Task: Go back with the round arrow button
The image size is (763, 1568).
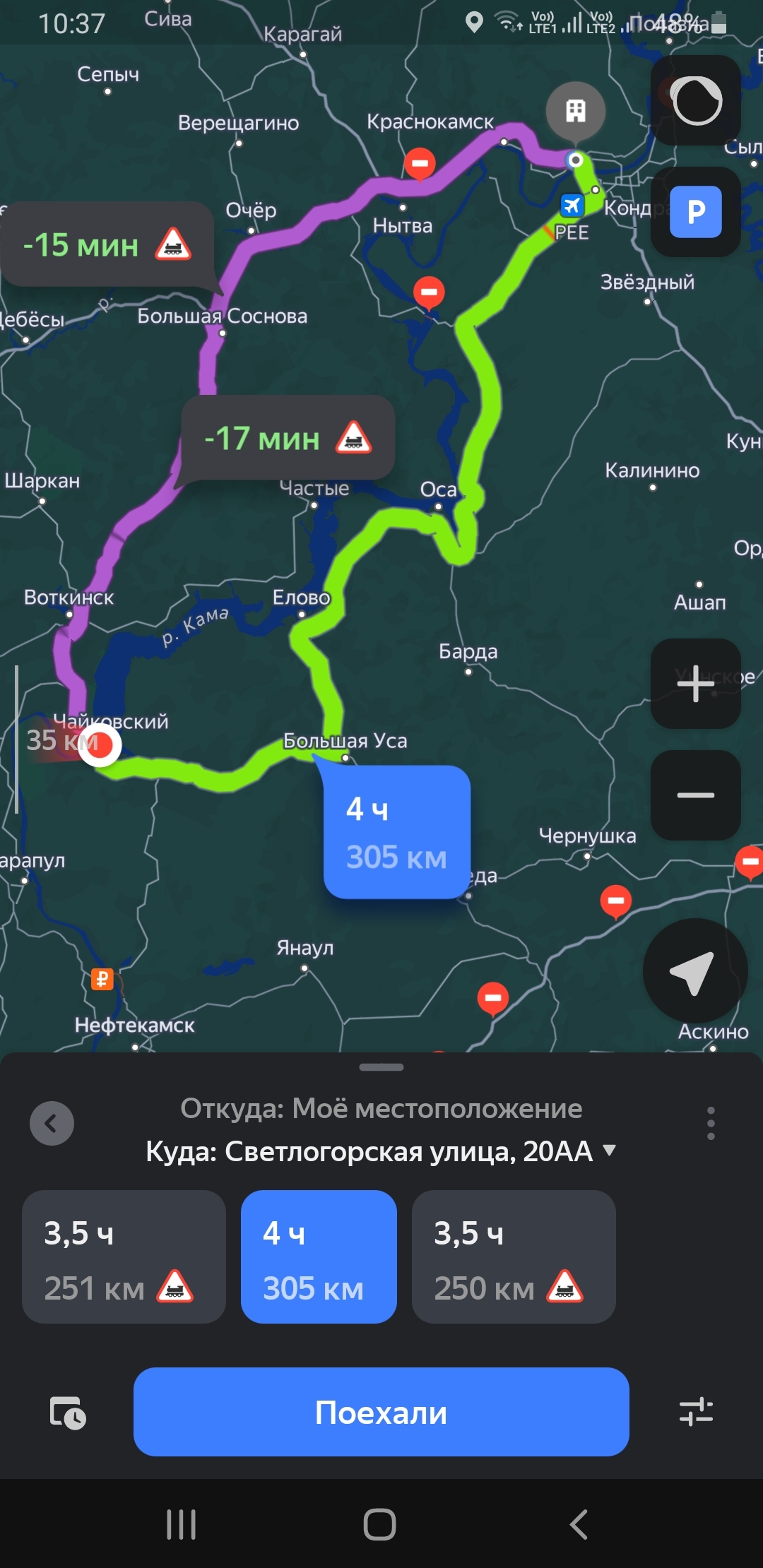Action: click(52, 1123)
